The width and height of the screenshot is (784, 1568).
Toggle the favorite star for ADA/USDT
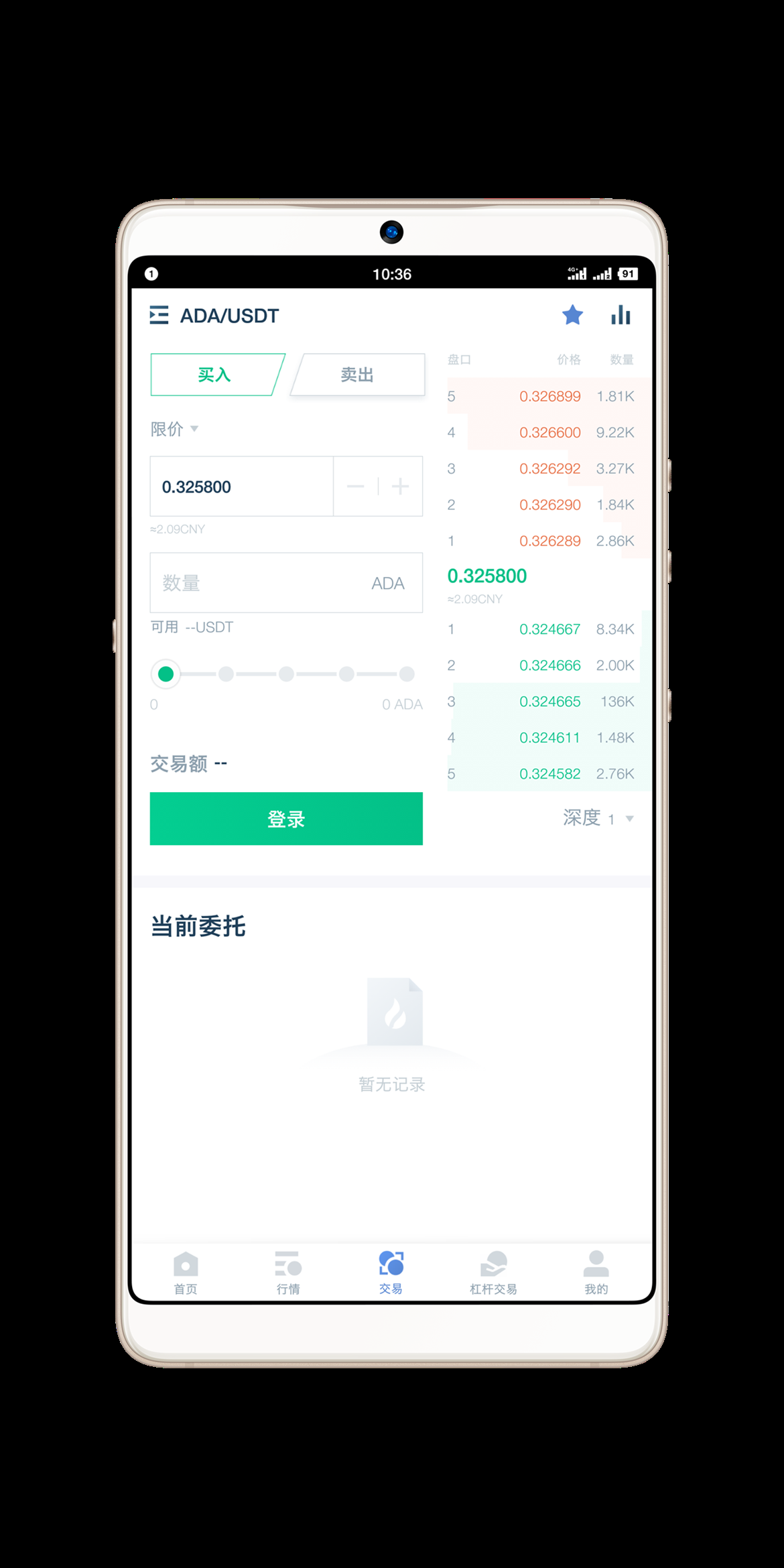[572, 315]
